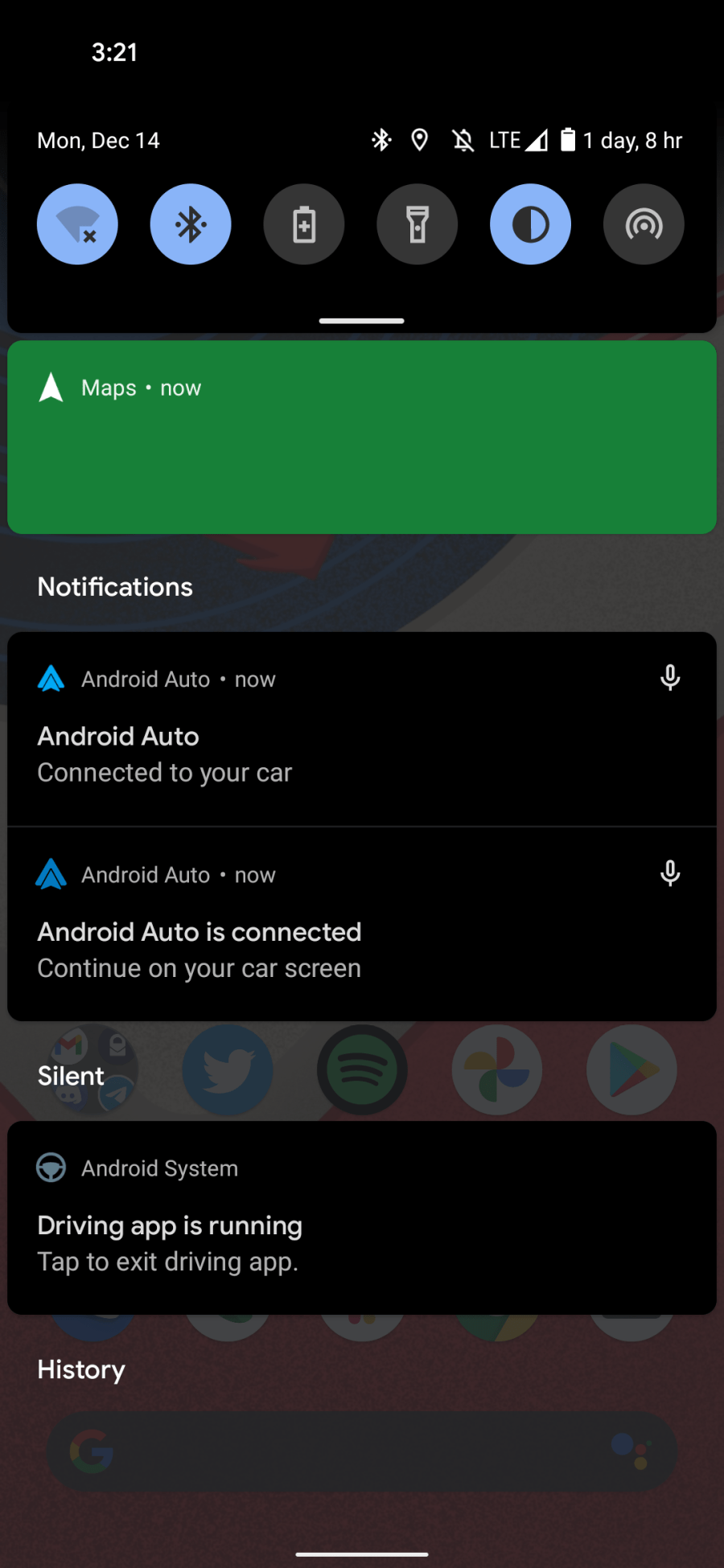The image size is (724, 1568).
Task: Enable Battery Saver from the quick settings tile
Action: [x=304, y=224]
